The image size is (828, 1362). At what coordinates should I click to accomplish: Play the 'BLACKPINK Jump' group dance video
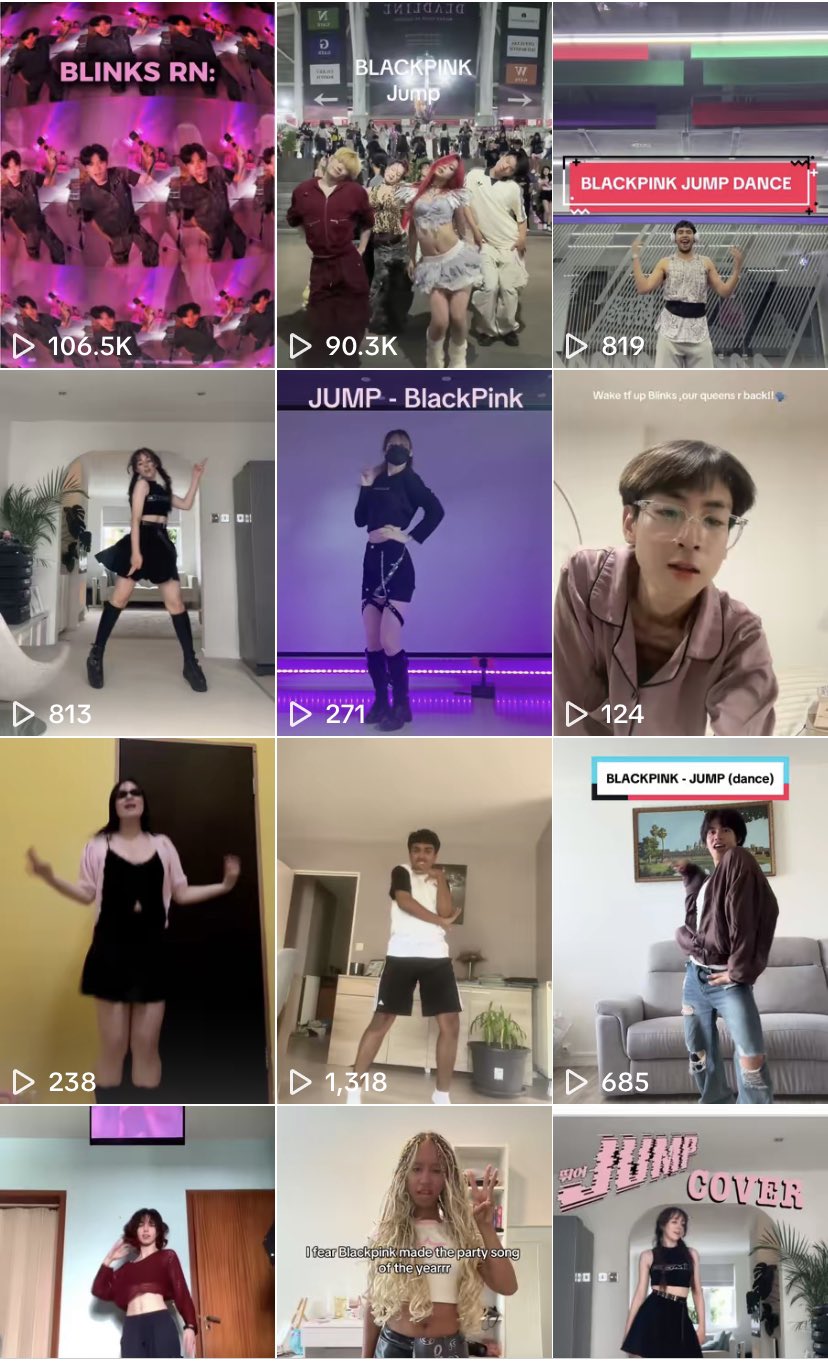point(414,185)
